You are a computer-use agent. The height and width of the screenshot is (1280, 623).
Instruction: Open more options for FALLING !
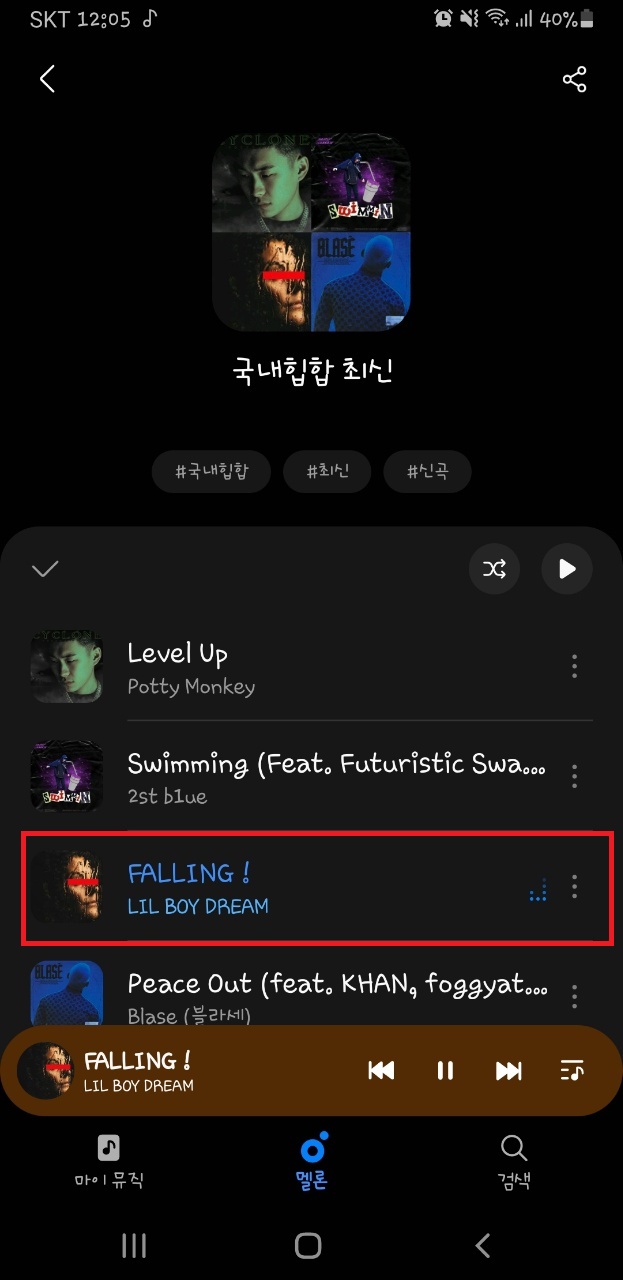(x=574, y=886)
